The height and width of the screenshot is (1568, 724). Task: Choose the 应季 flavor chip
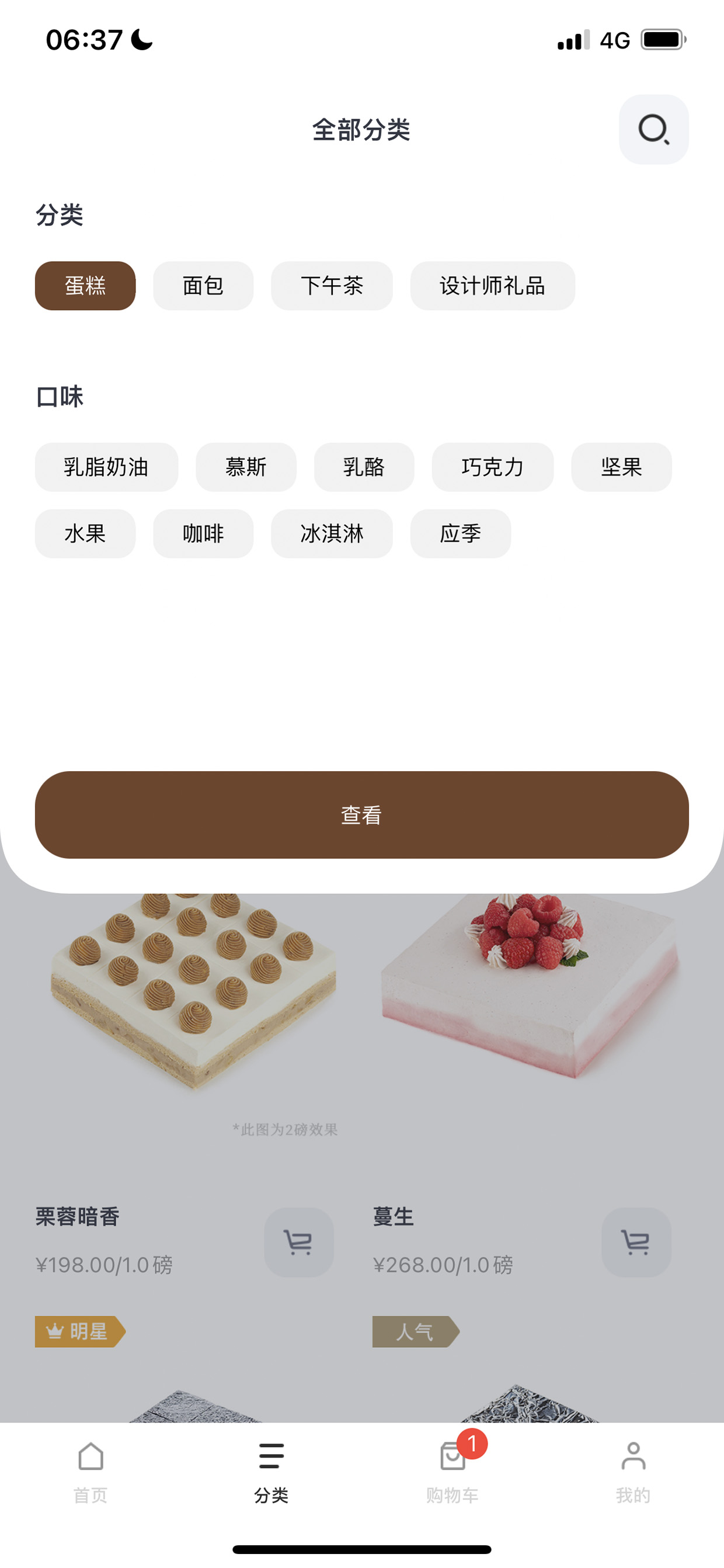pos(461,533)
